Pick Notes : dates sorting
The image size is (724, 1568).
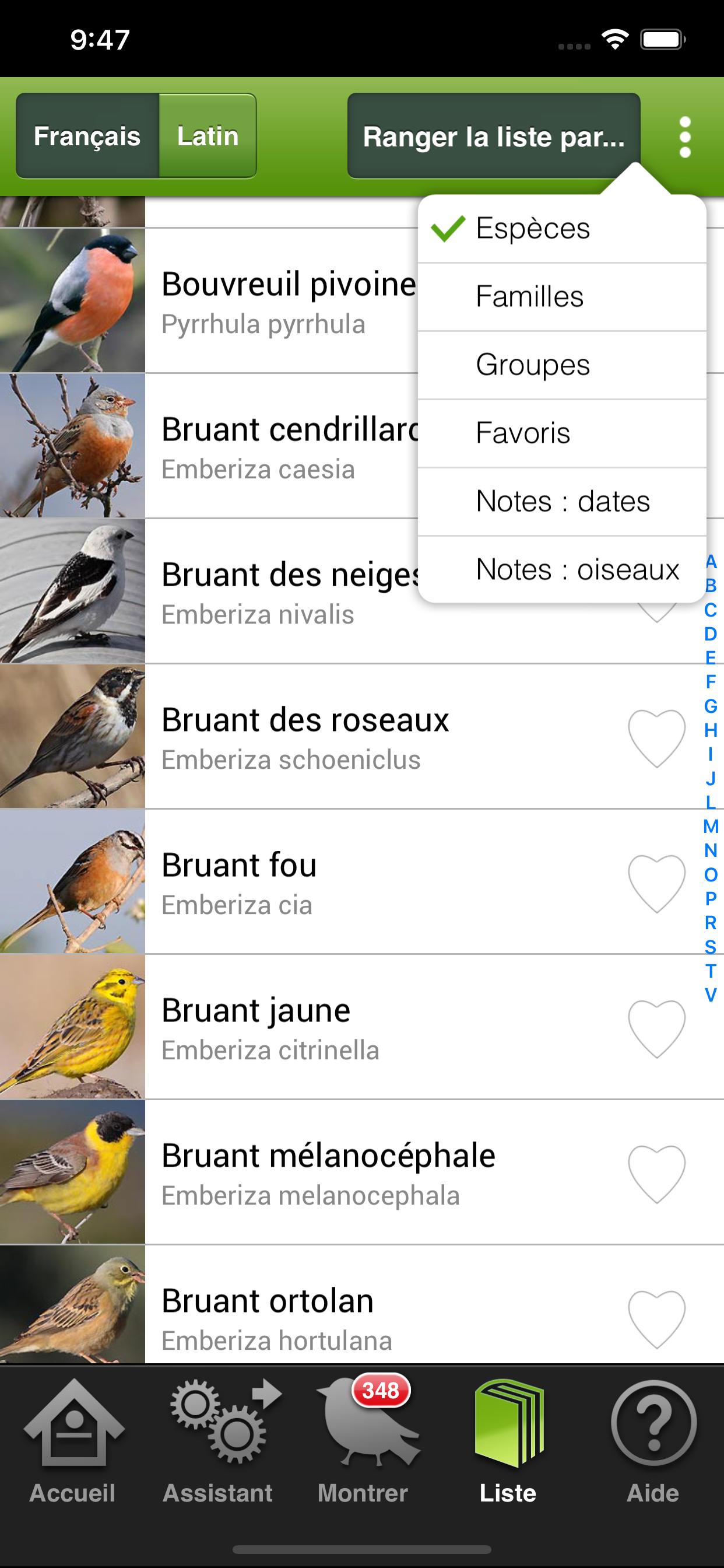[x=562, y=502]
